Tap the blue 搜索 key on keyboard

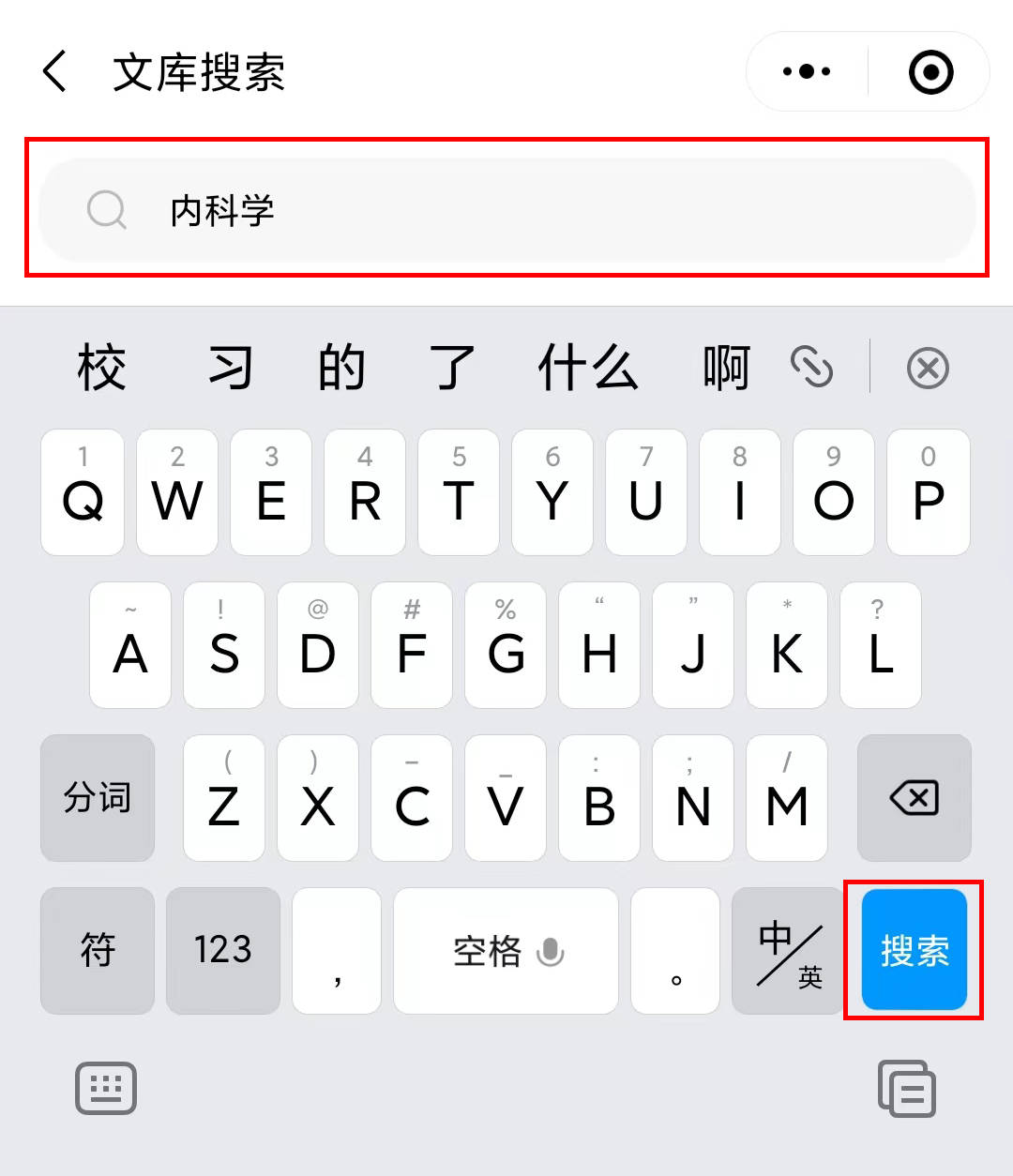pos(914,950)
